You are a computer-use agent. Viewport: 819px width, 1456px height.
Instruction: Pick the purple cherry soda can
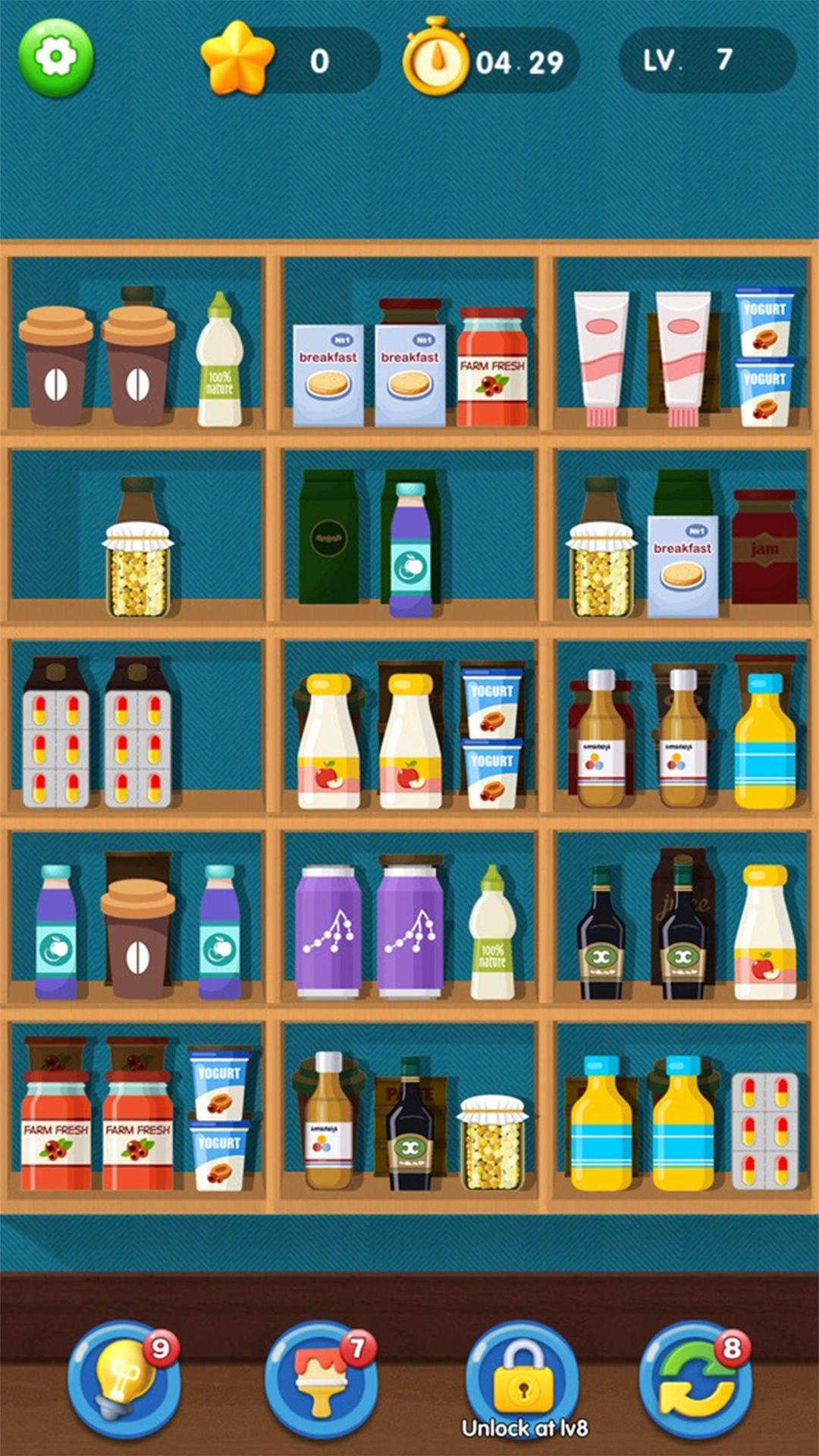pos(331,933)
